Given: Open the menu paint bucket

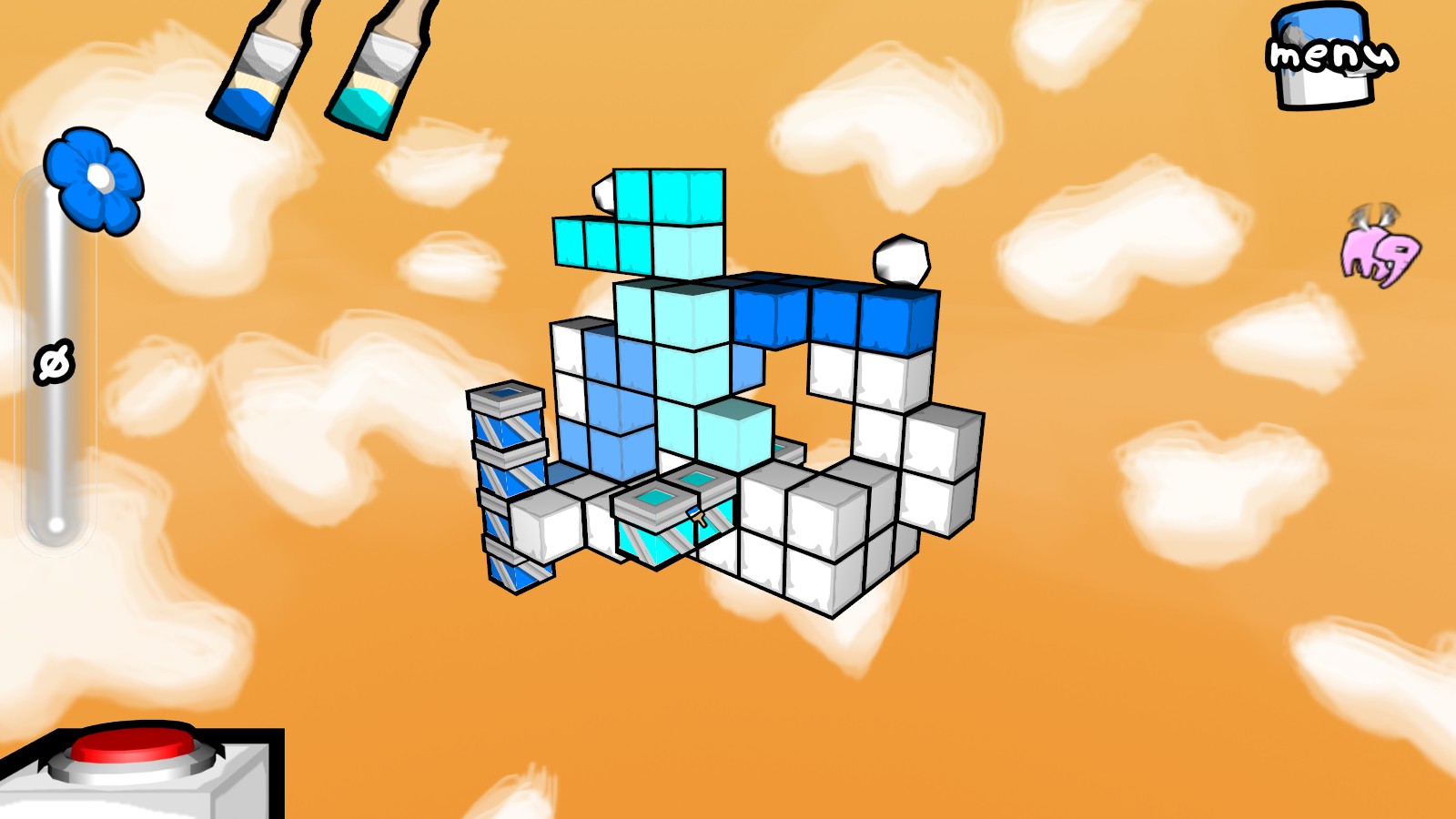Looking at the screenshot, I should click(x=1328, y=57).
